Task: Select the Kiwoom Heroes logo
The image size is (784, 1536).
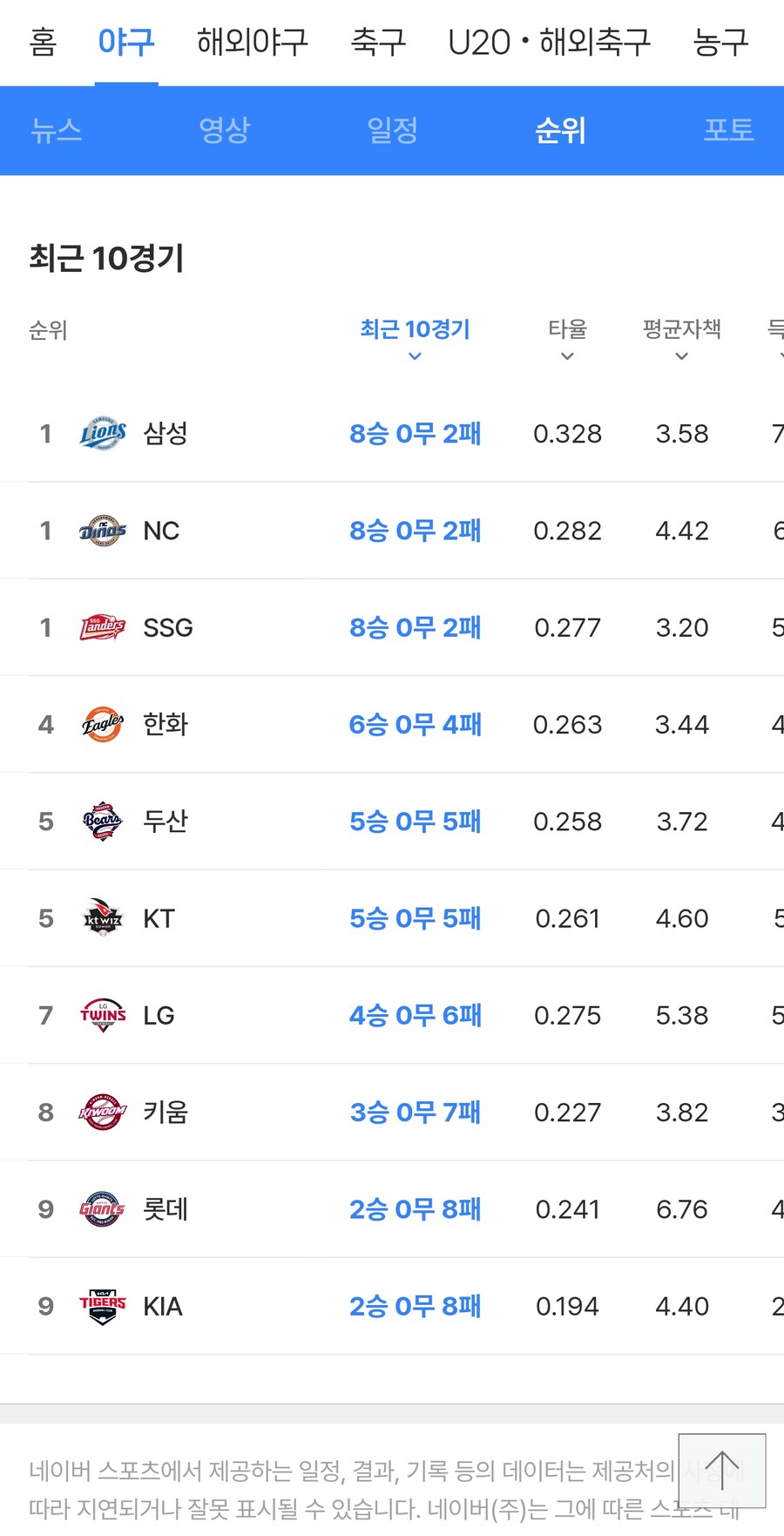Action: [x=102, y=1111]
